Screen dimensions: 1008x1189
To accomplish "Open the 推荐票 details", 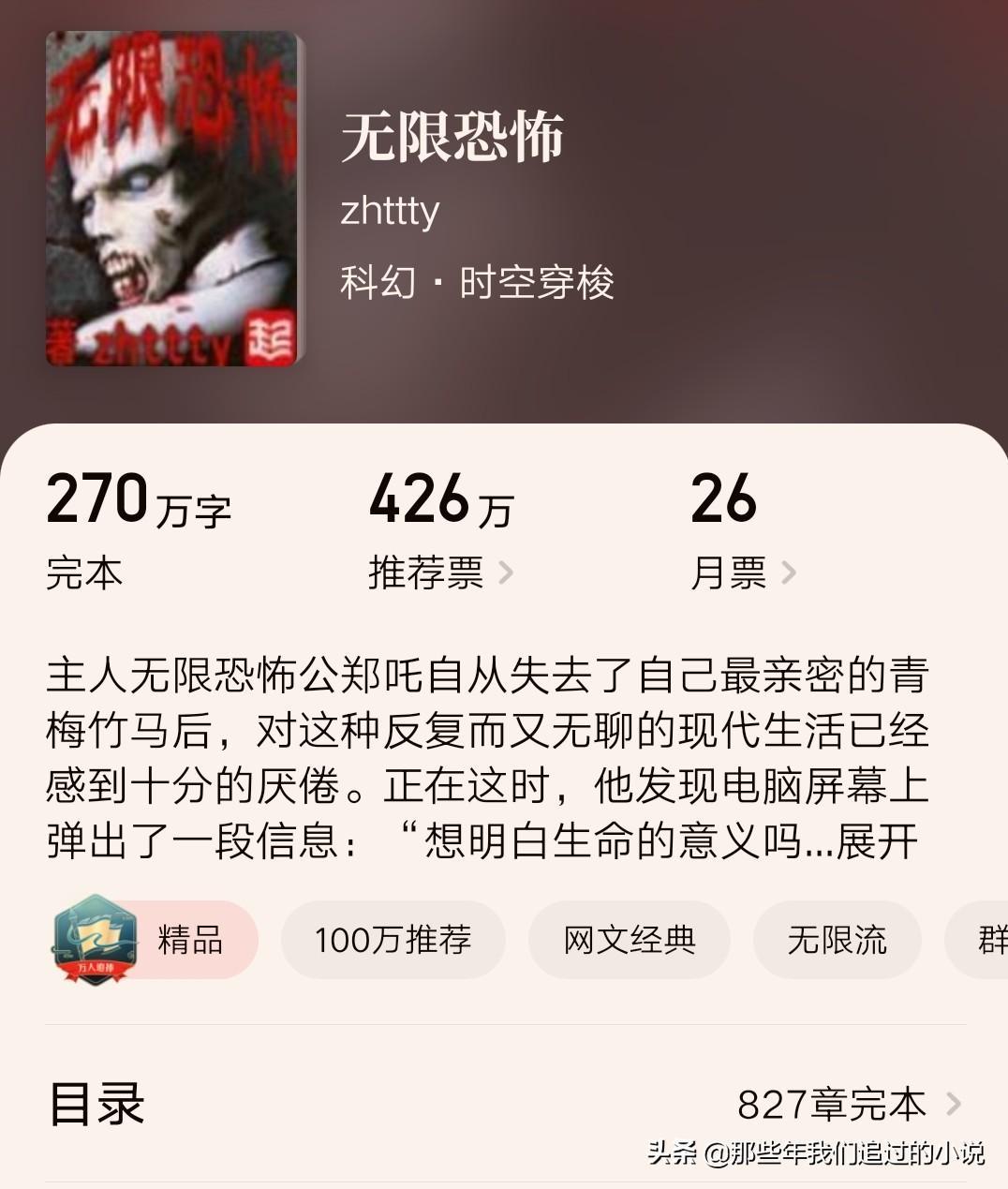I will coord(440,572).
